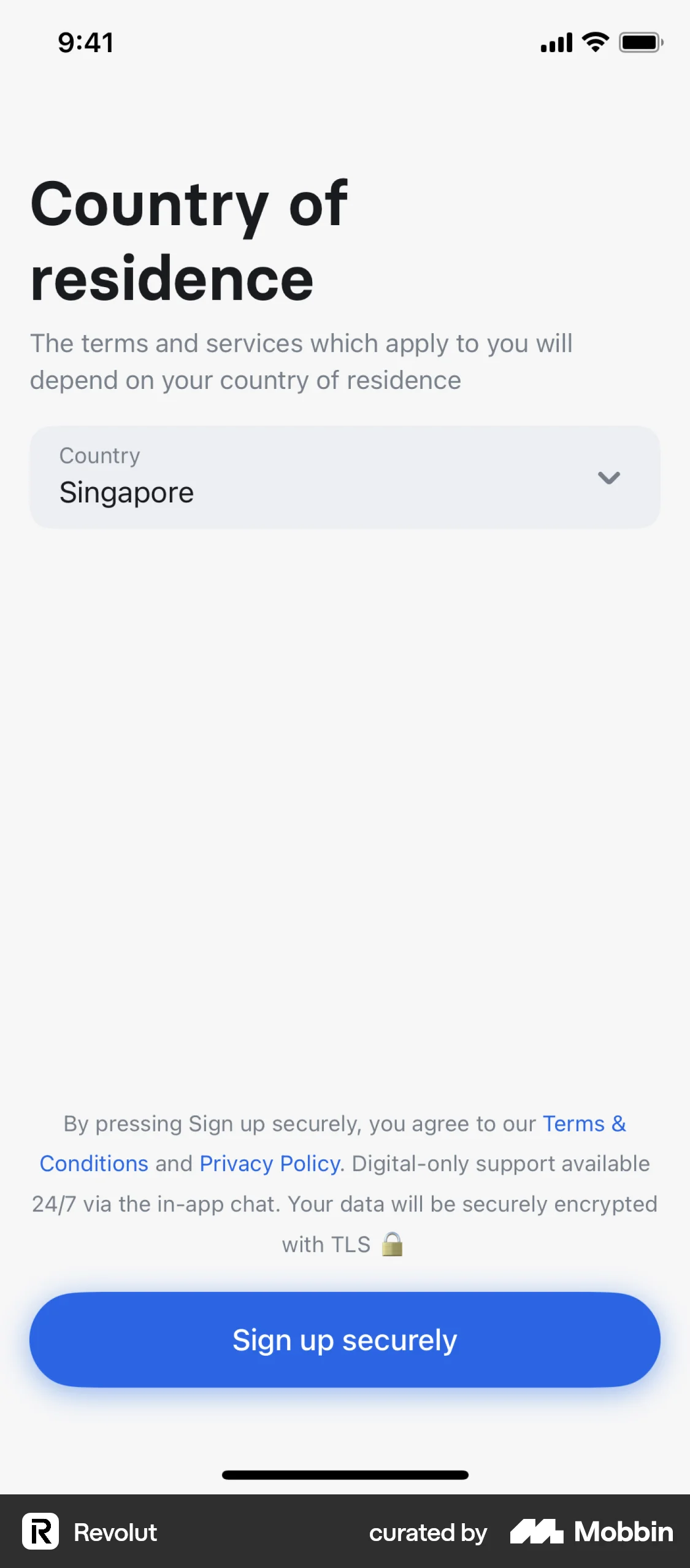Tap the home indicator bar at the bottom

pos(345,1475)
